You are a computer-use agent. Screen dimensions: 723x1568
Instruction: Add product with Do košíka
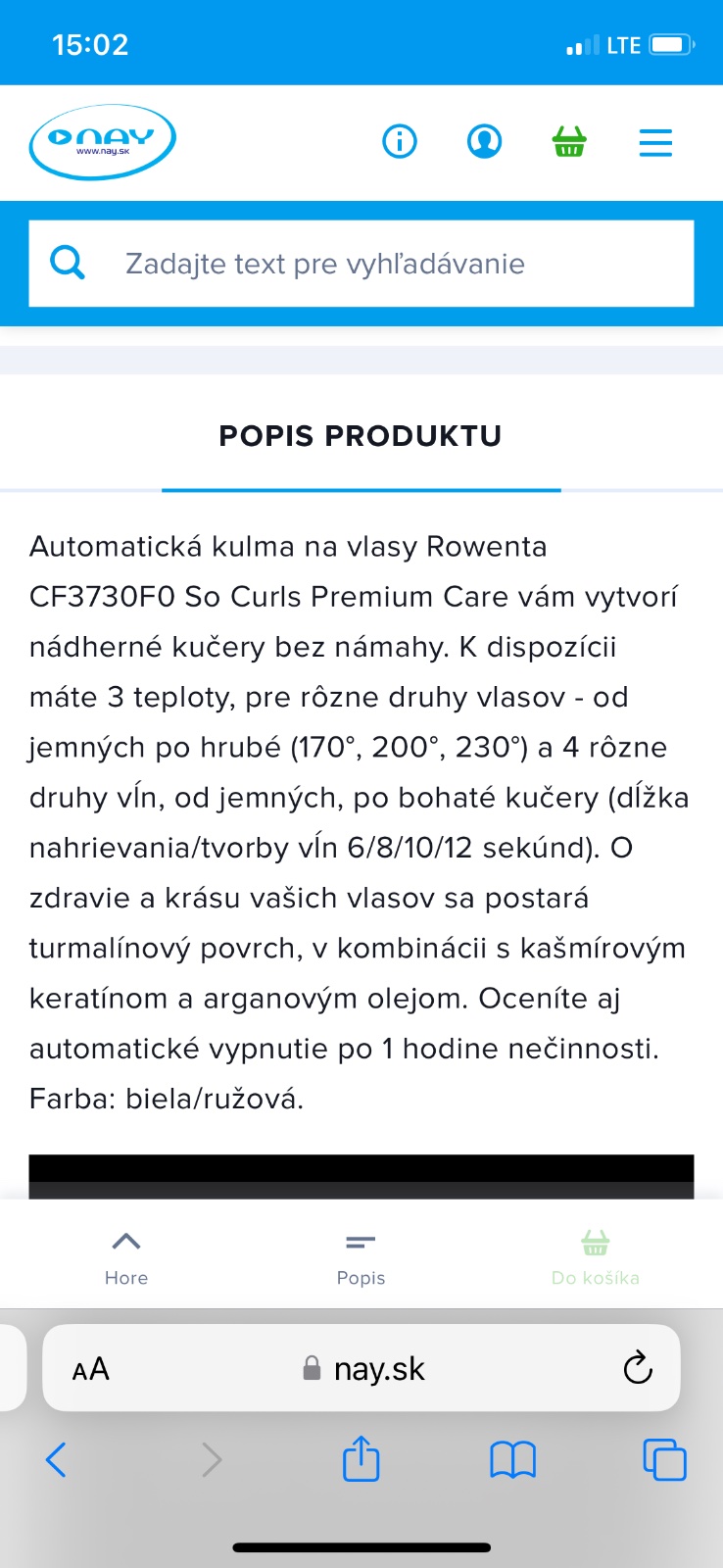pos(595,1256)
